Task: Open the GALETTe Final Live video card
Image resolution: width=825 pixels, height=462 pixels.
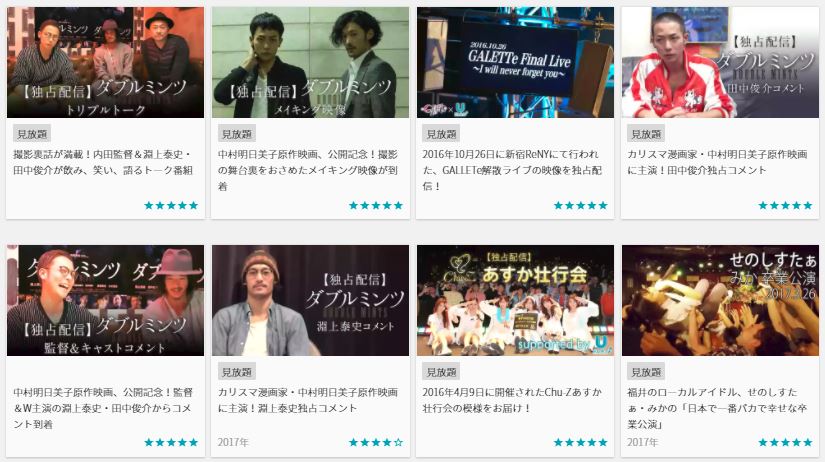Action: click(515, 63)
